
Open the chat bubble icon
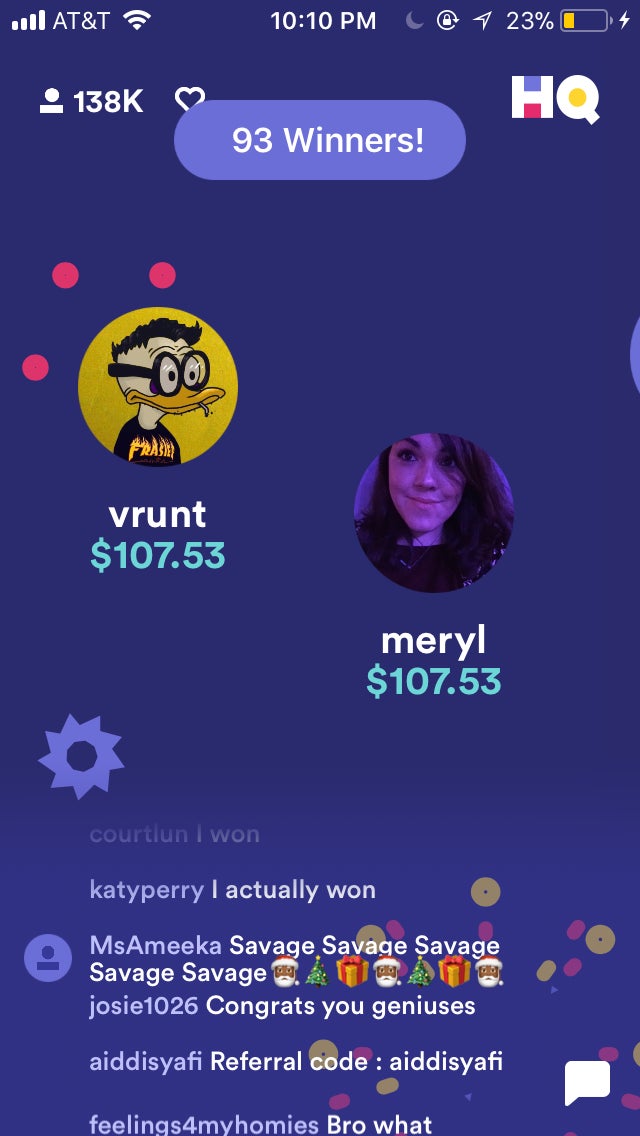click(x=587, y=1082)
